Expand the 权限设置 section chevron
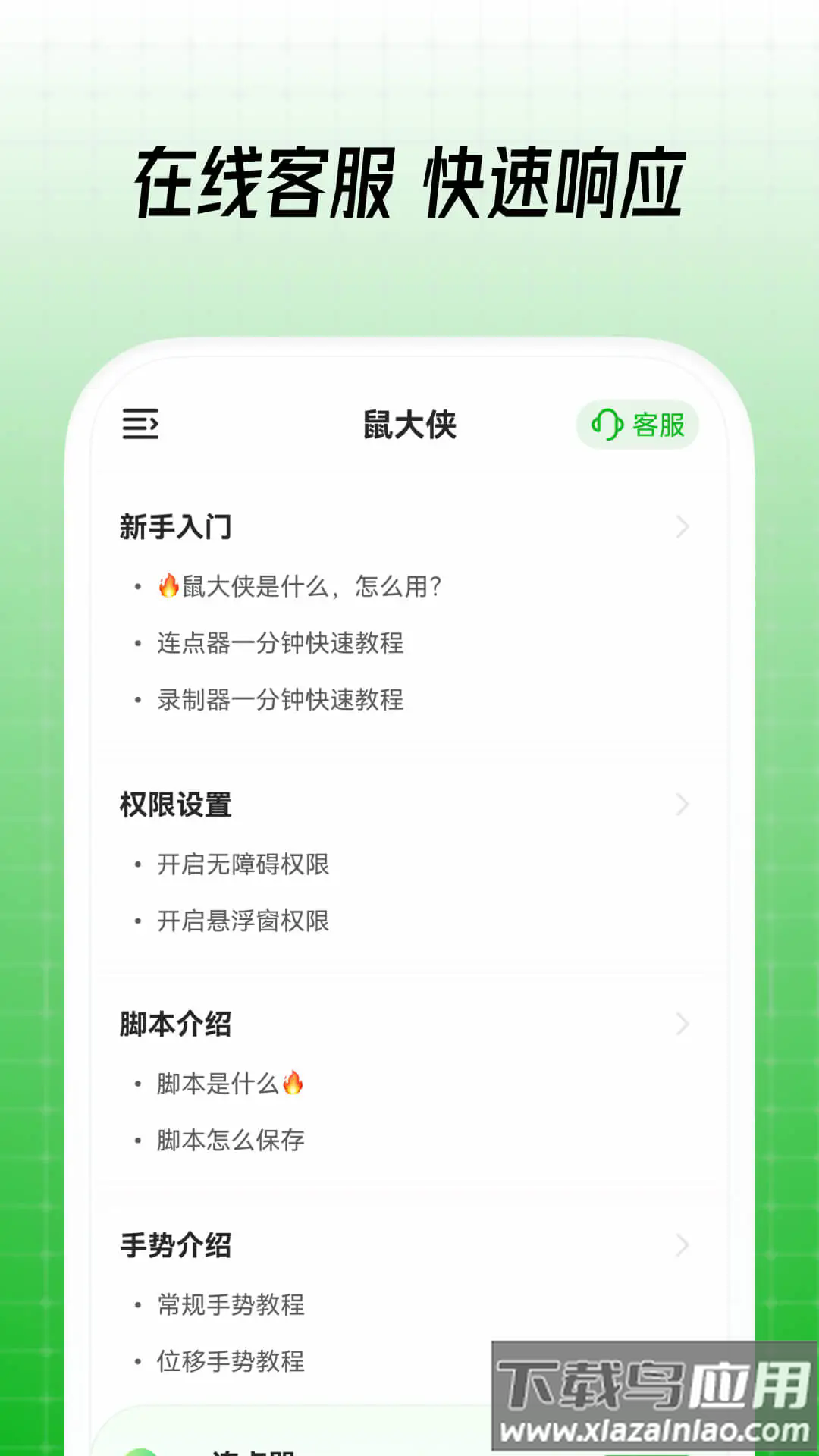Viewport: 819px width, 1456px height. 682,806
